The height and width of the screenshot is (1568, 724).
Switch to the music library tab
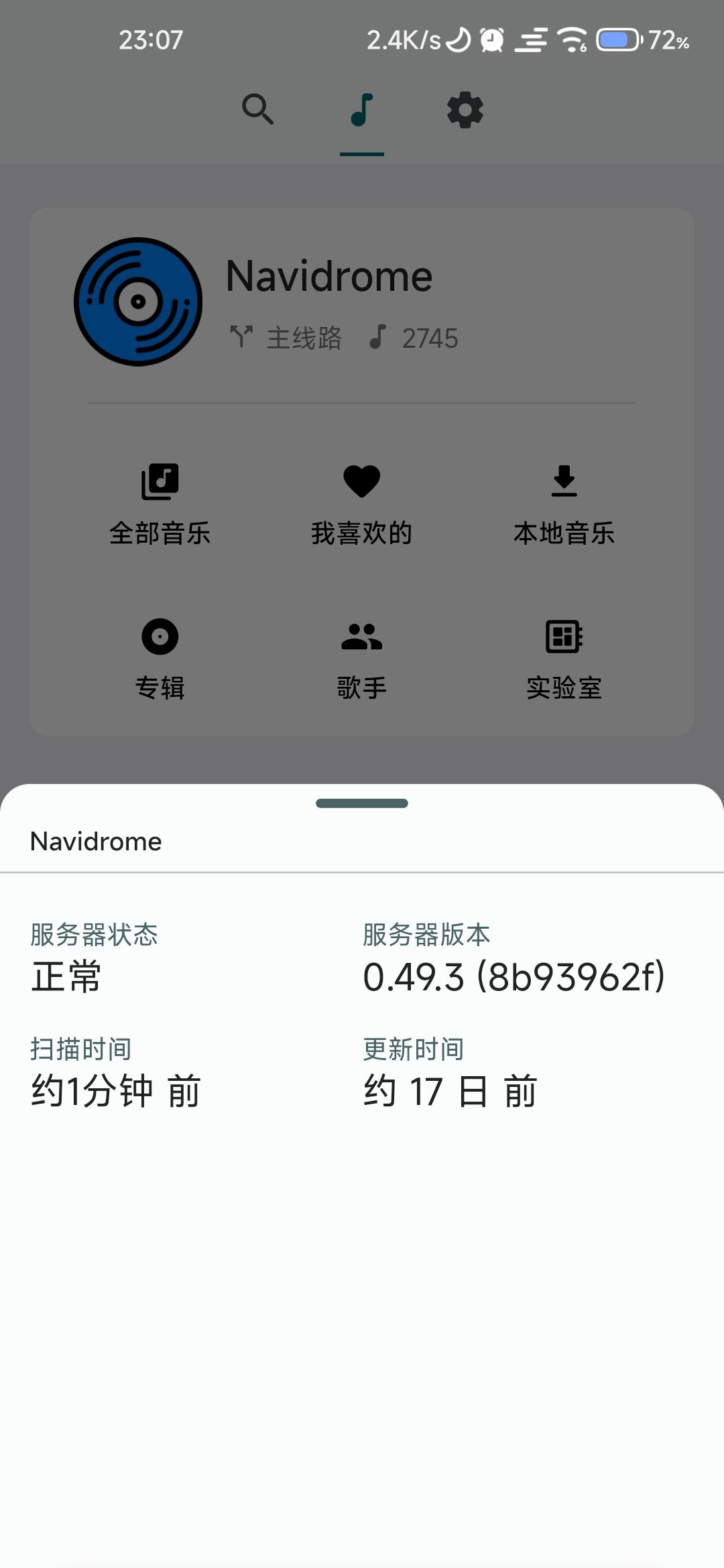click(x=361, y=110)
